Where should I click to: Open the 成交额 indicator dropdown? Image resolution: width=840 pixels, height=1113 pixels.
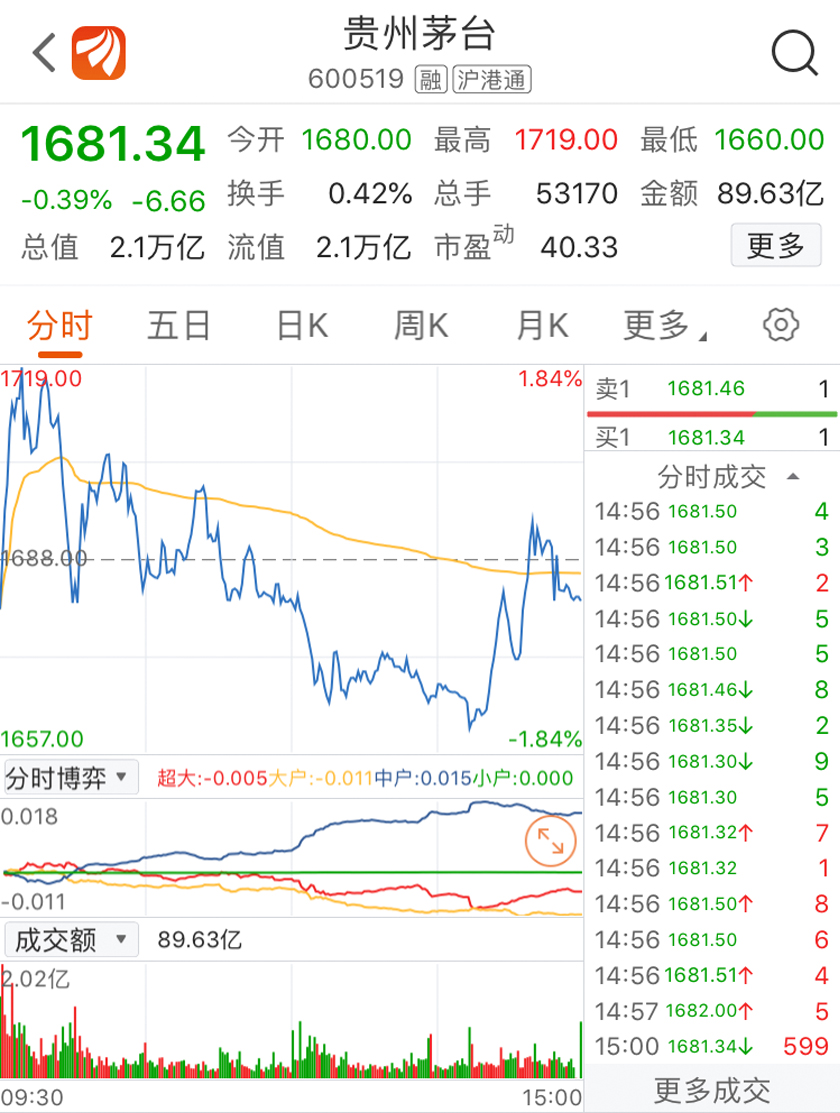[71, 940]
